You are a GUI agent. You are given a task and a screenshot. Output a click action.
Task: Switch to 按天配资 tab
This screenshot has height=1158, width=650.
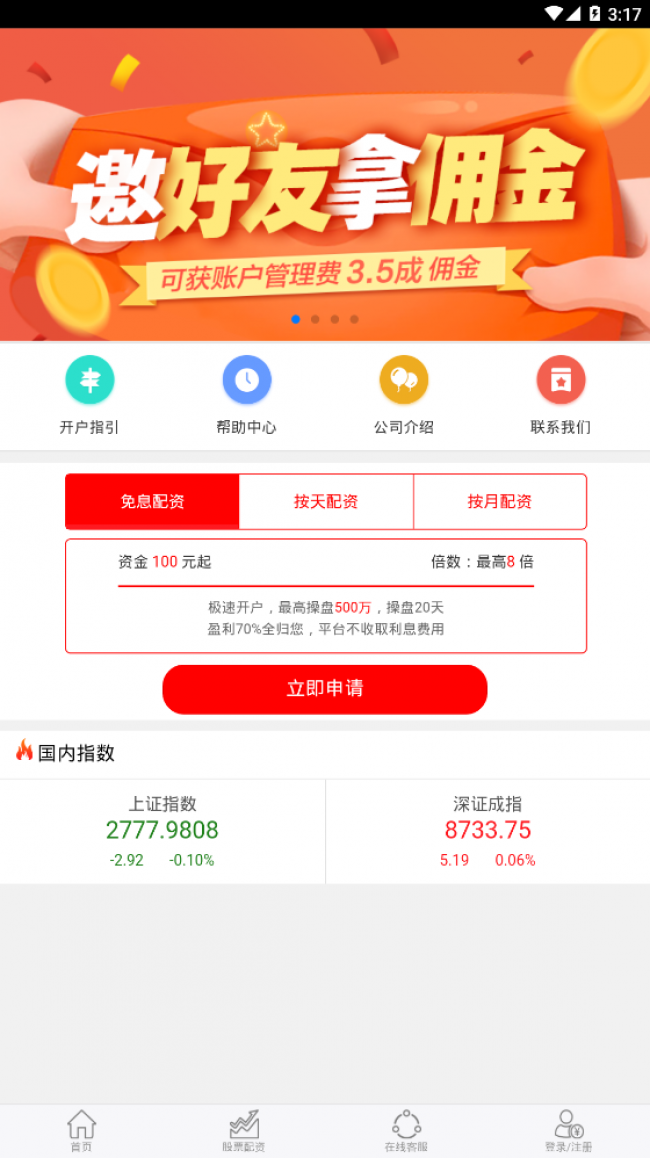[x=326, y=501]
